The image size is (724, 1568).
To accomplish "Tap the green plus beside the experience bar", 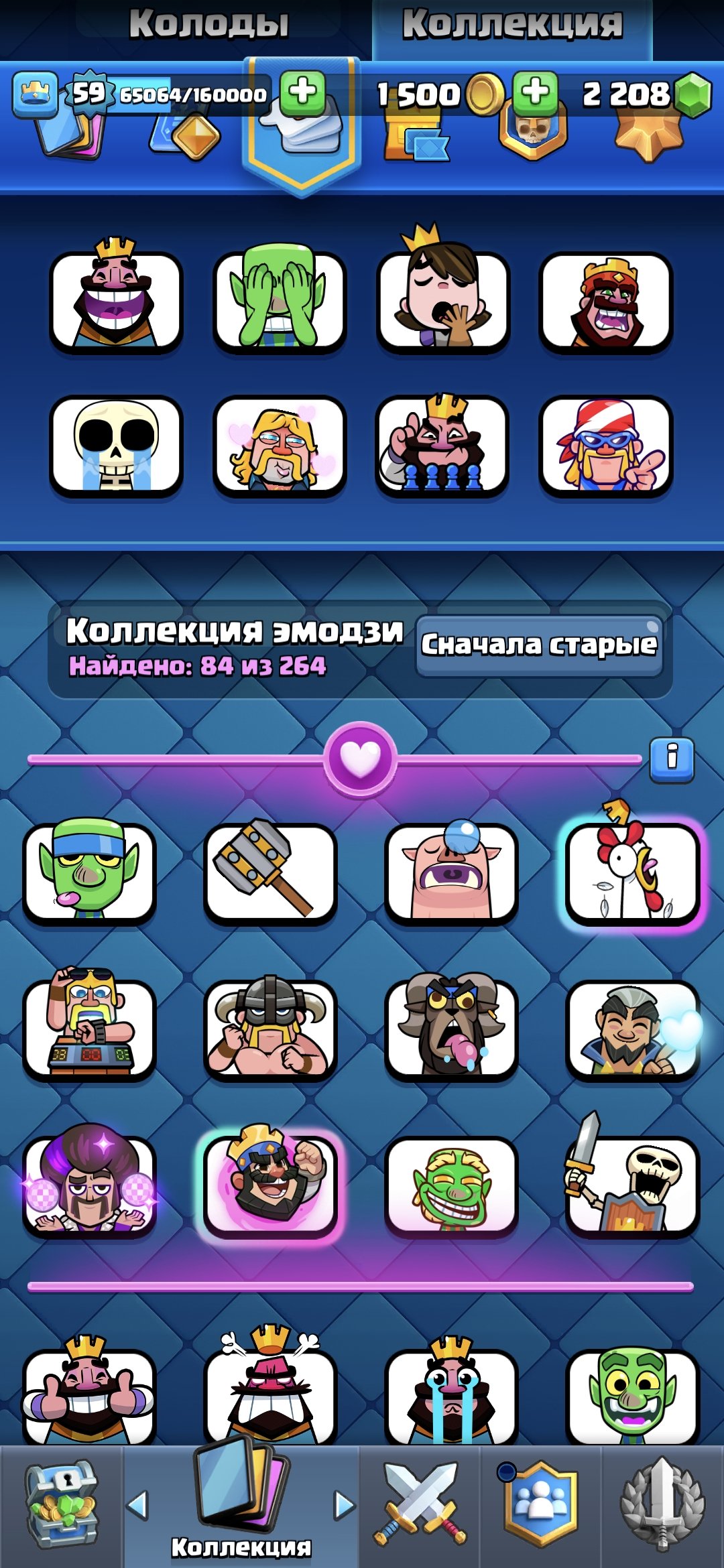I will [x=303, y=92].
